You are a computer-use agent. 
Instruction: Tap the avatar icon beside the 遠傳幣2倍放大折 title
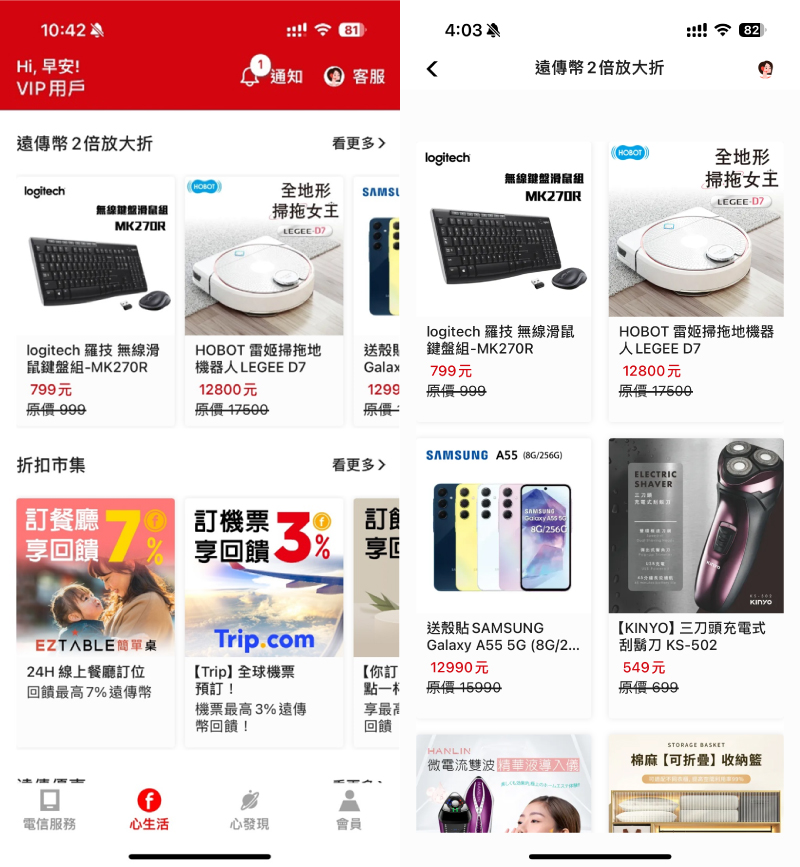coord(765,69)
